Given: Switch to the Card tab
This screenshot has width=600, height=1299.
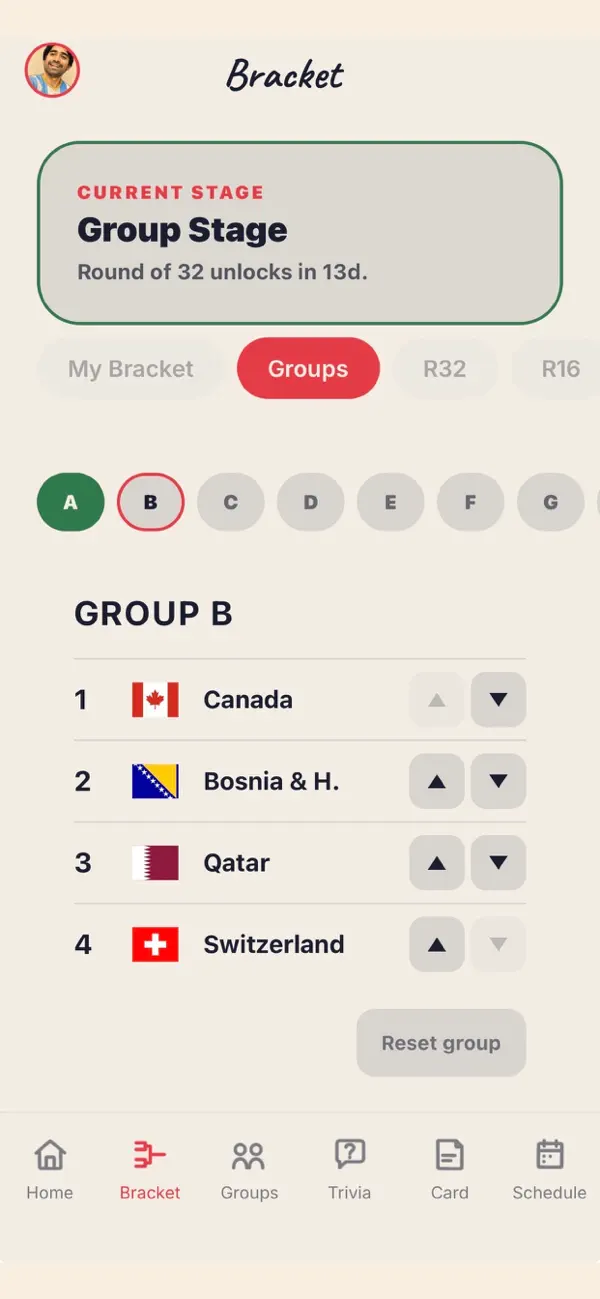Looking at the screenshot, I should click(450, 1169).
